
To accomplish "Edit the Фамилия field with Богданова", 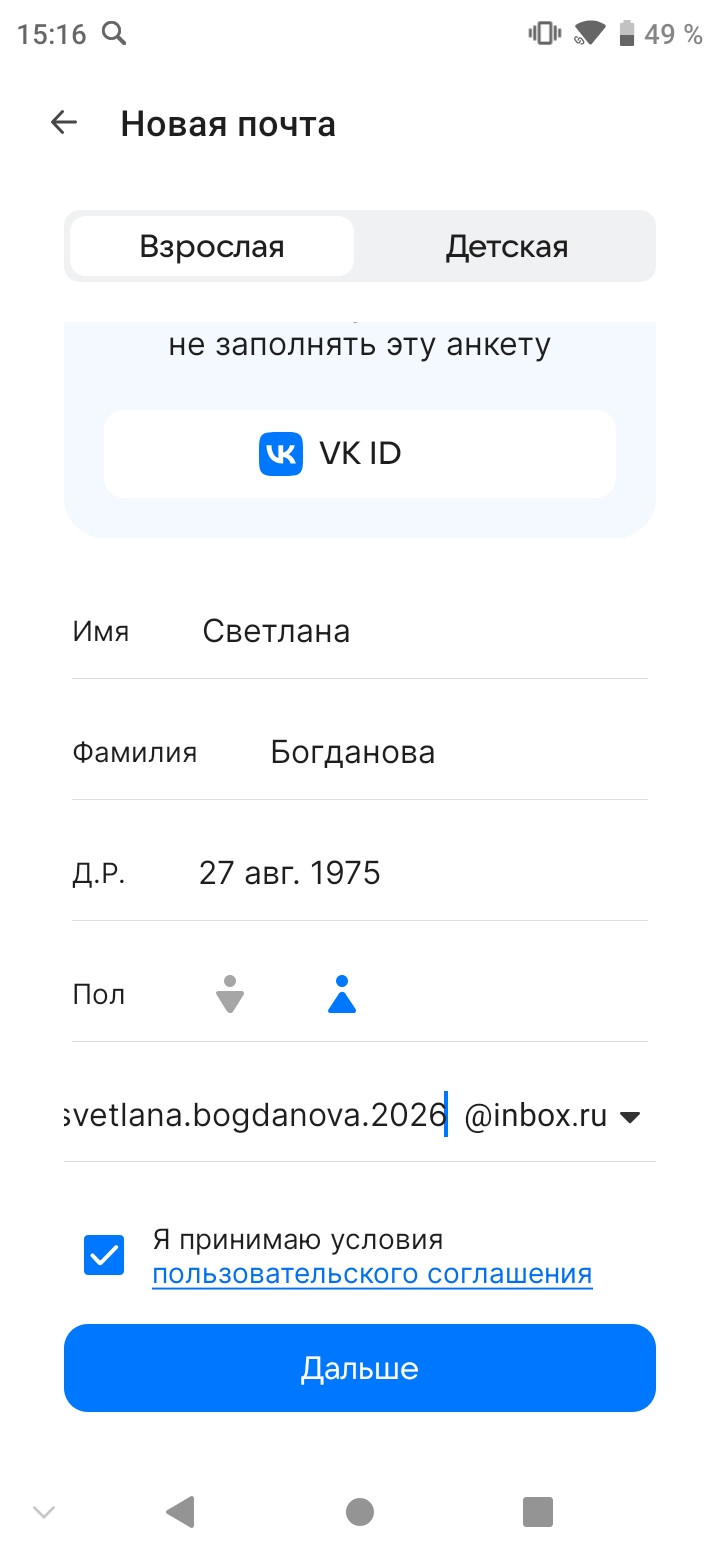I will pyautogui.click(x=360, y=753).
